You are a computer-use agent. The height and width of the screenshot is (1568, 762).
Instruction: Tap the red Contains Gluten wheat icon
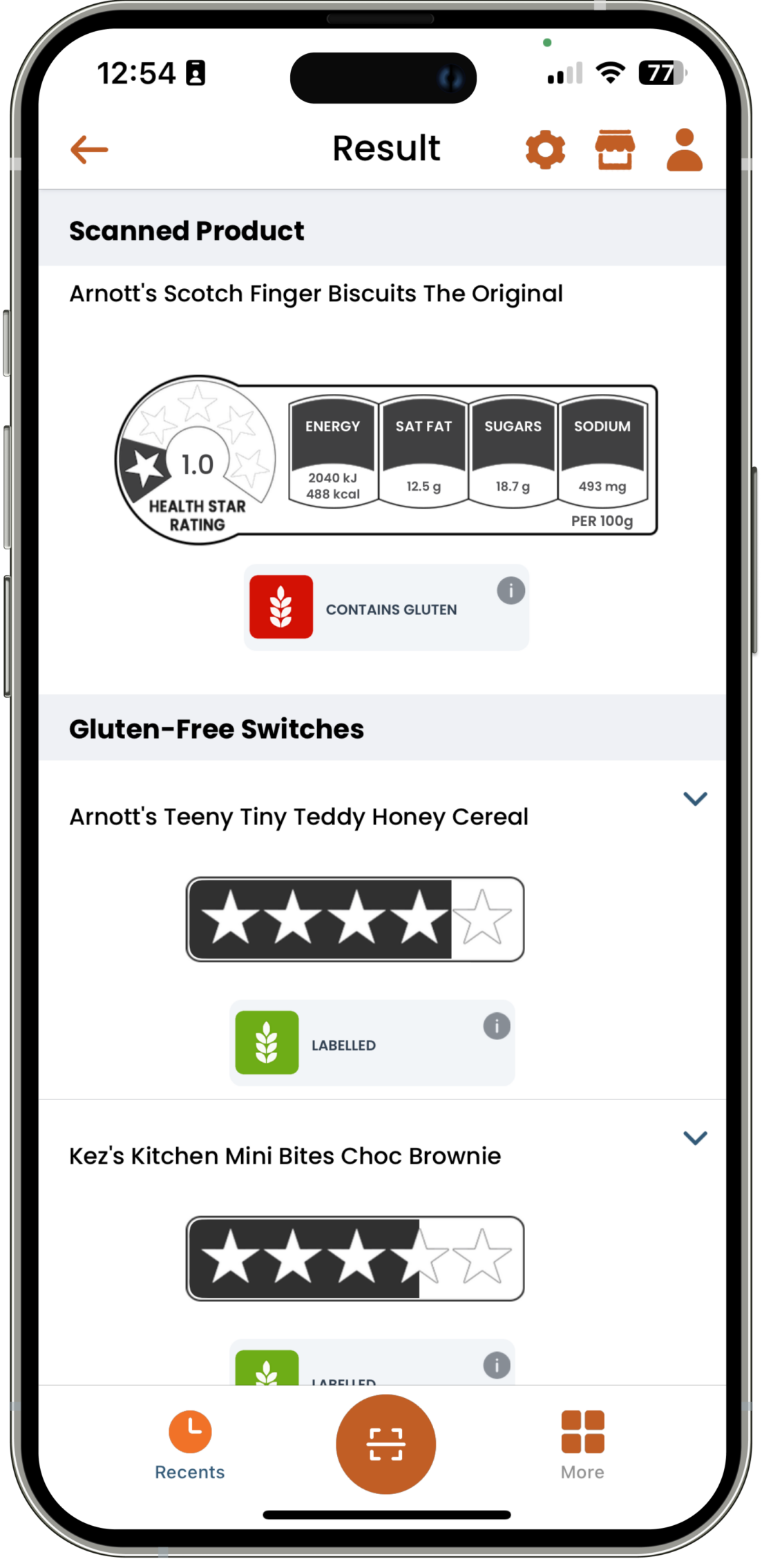tap(281, 608)
